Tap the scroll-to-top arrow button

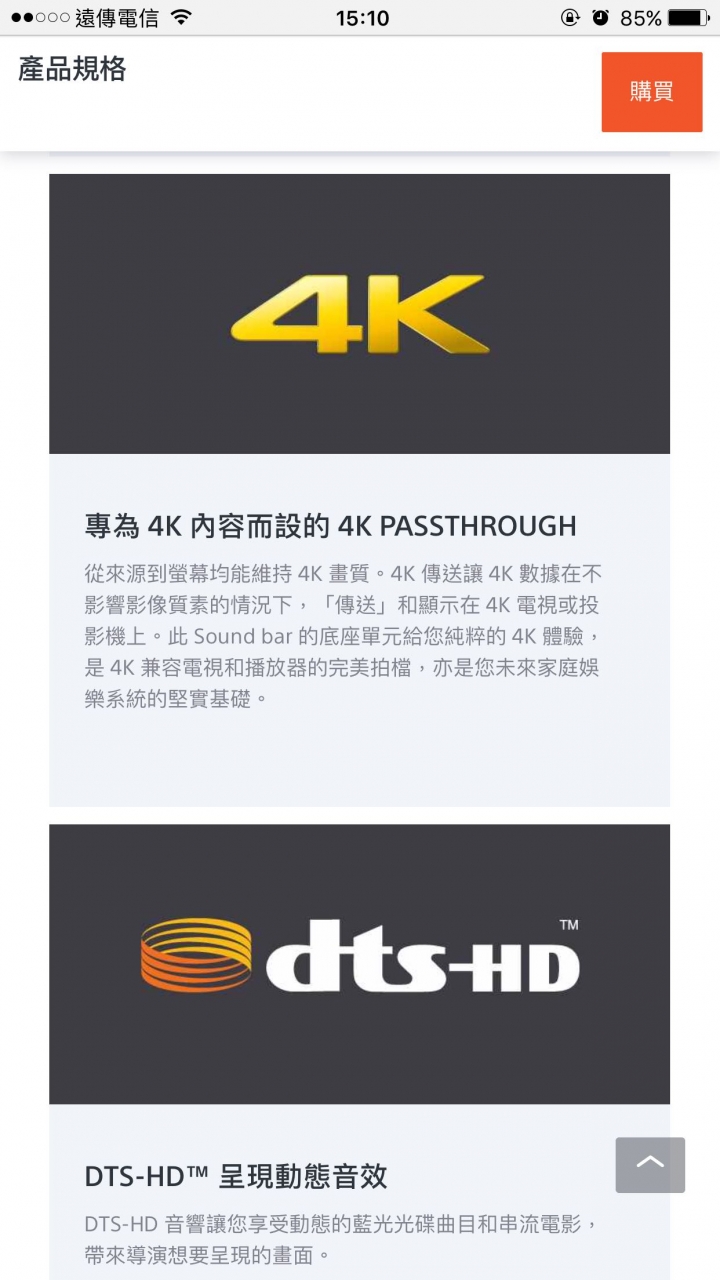tap(650, 1164)
